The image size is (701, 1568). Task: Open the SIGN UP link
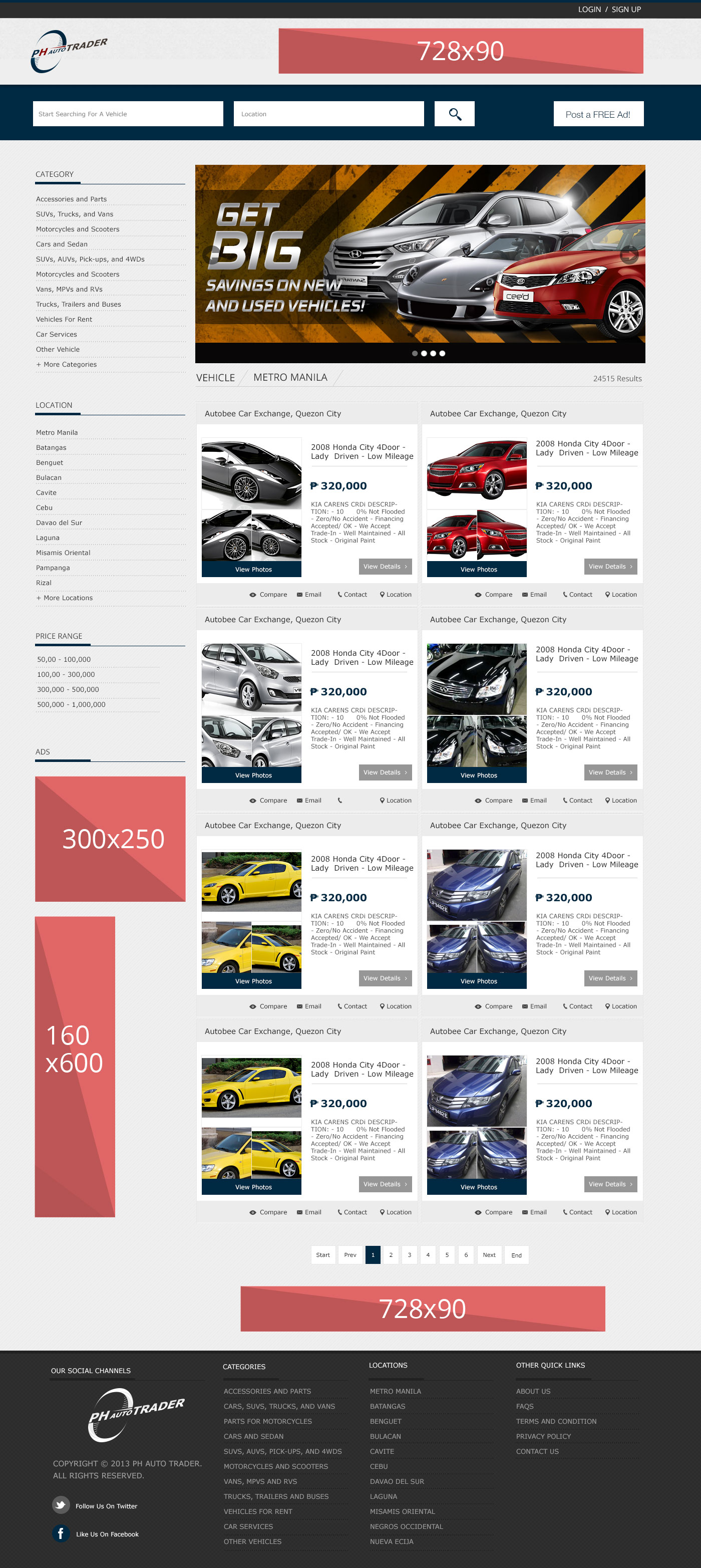pos(626,9)
